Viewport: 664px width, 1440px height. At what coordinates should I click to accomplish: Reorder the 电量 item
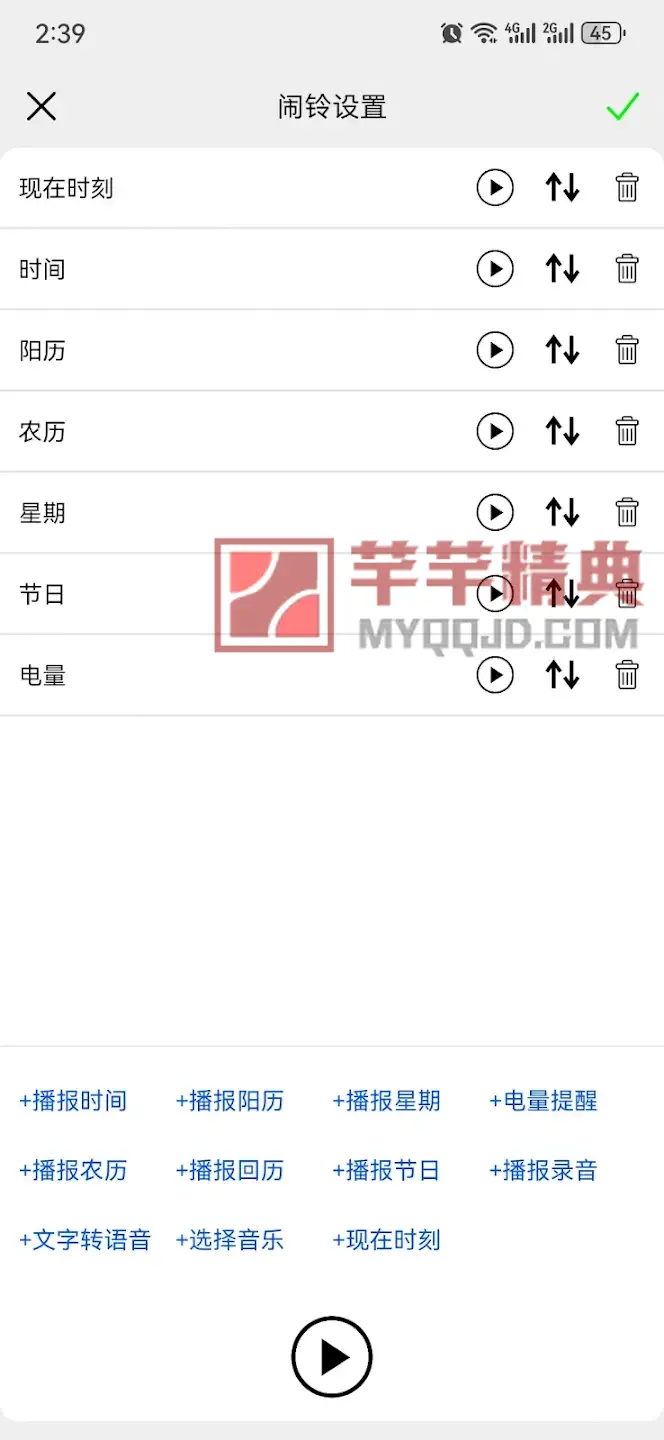pos(562,675)
